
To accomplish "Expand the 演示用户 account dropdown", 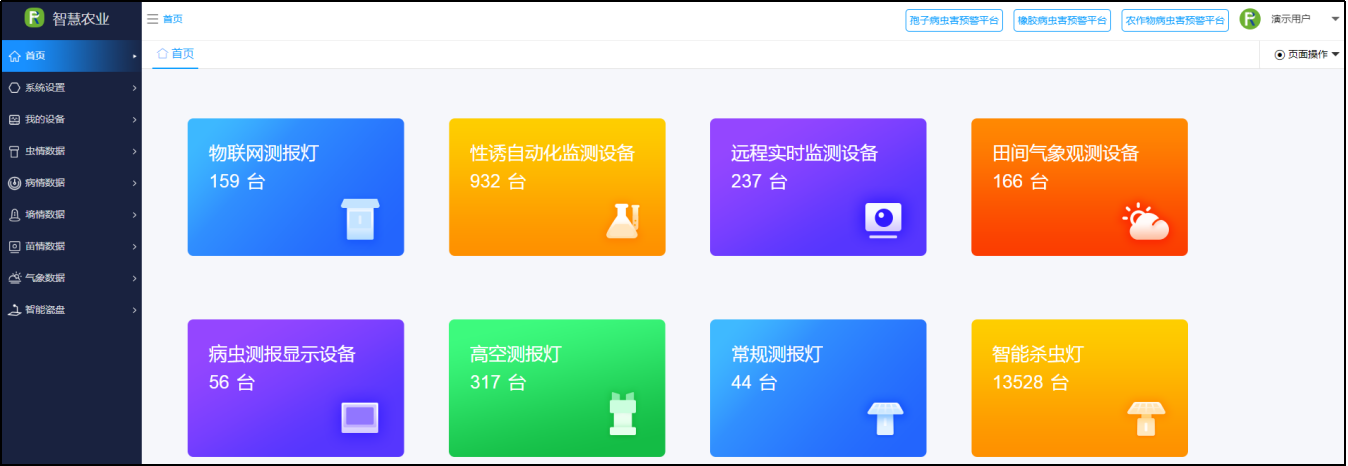I will (1334, 19).
